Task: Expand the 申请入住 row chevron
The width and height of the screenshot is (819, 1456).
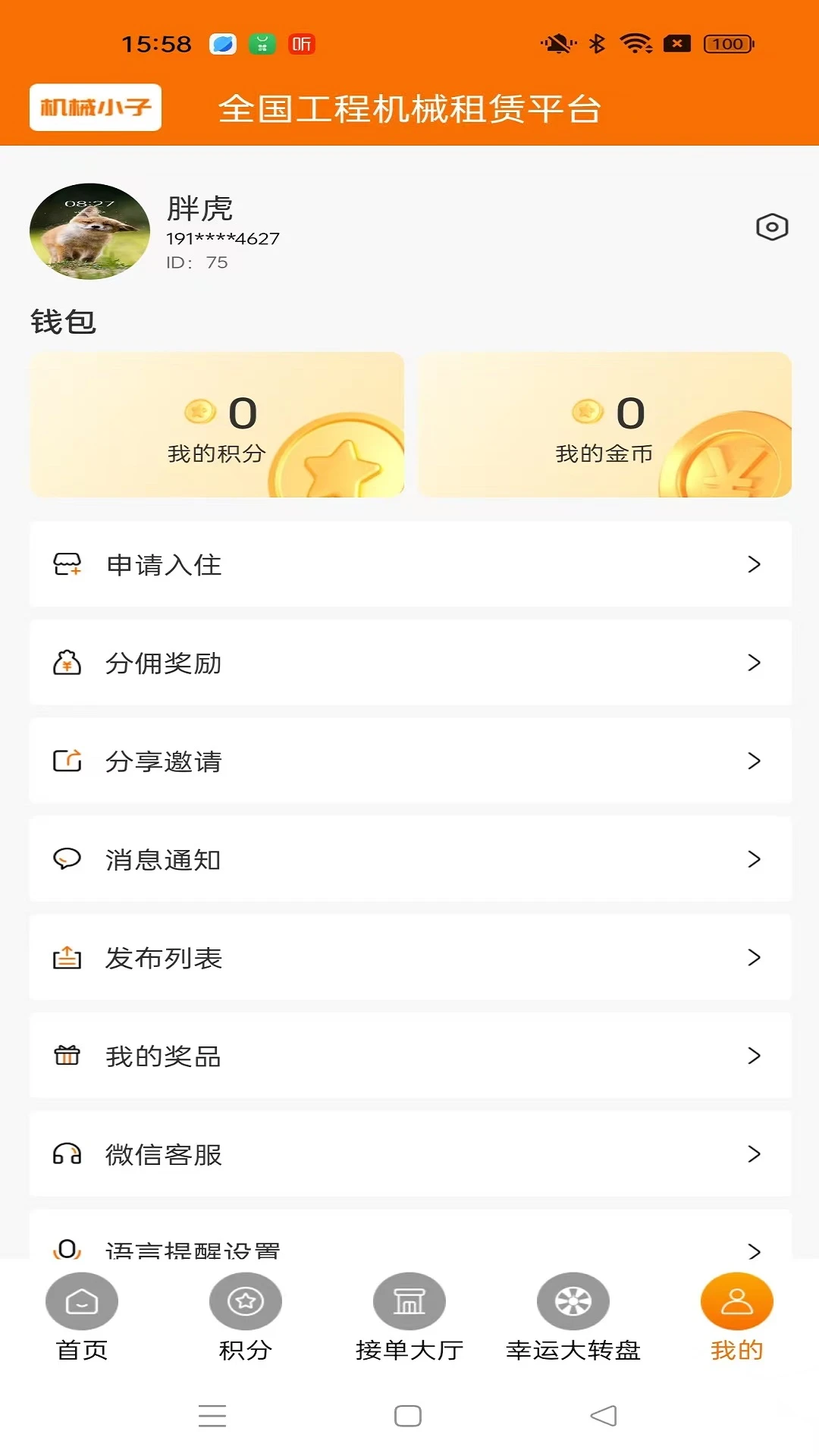Action: 753,564
